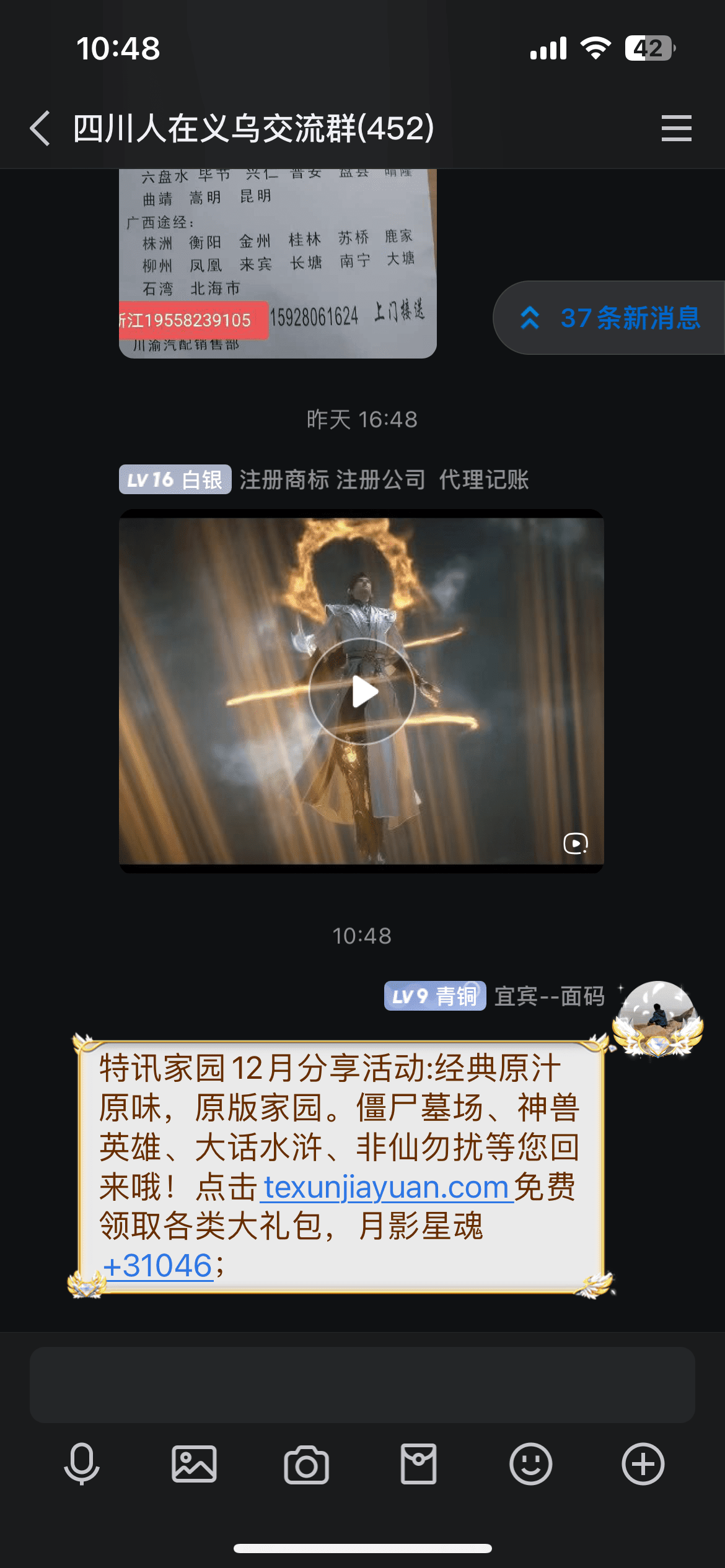The width and height of the screenshot is (725, 1568).
Task: Play the shared video
Action: click(362, 691)
